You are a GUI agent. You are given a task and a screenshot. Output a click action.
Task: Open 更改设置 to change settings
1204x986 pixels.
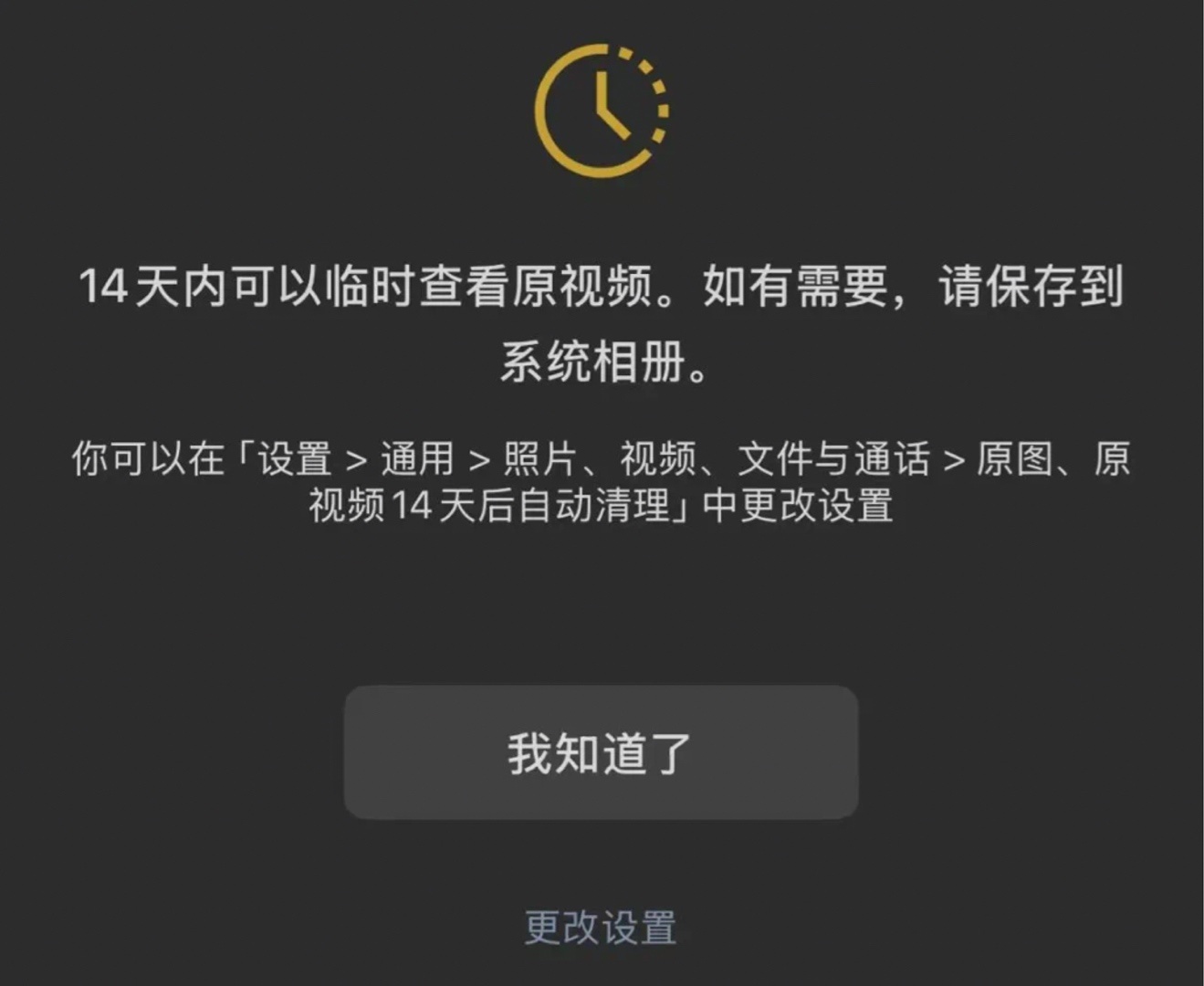tap(601, 928)
